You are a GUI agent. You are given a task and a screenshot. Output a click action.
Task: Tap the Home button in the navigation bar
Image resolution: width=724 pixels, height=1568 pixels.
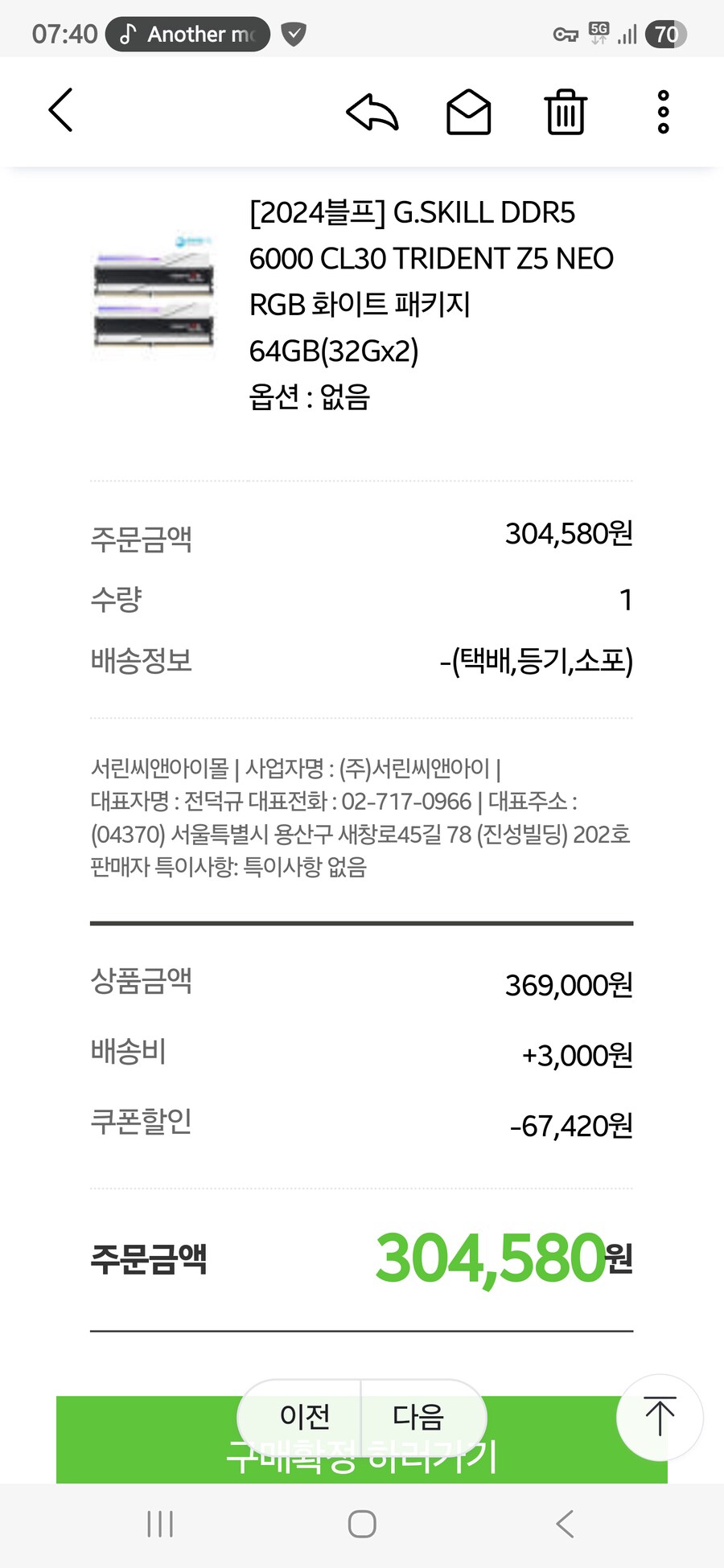coord(362,1522)
